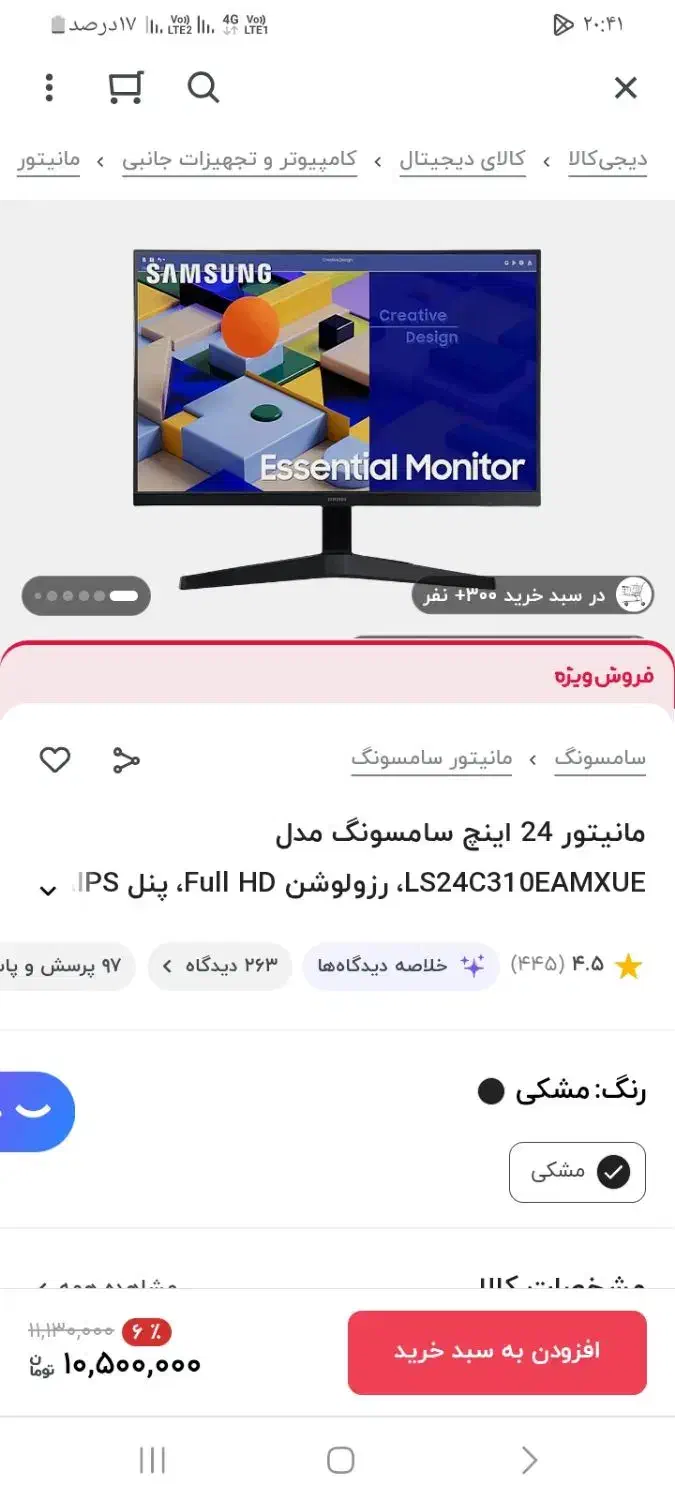Viewport: 675px width, 1500px height.
Task: Add the monitor to favorites
Action: (x=55, y=760)
